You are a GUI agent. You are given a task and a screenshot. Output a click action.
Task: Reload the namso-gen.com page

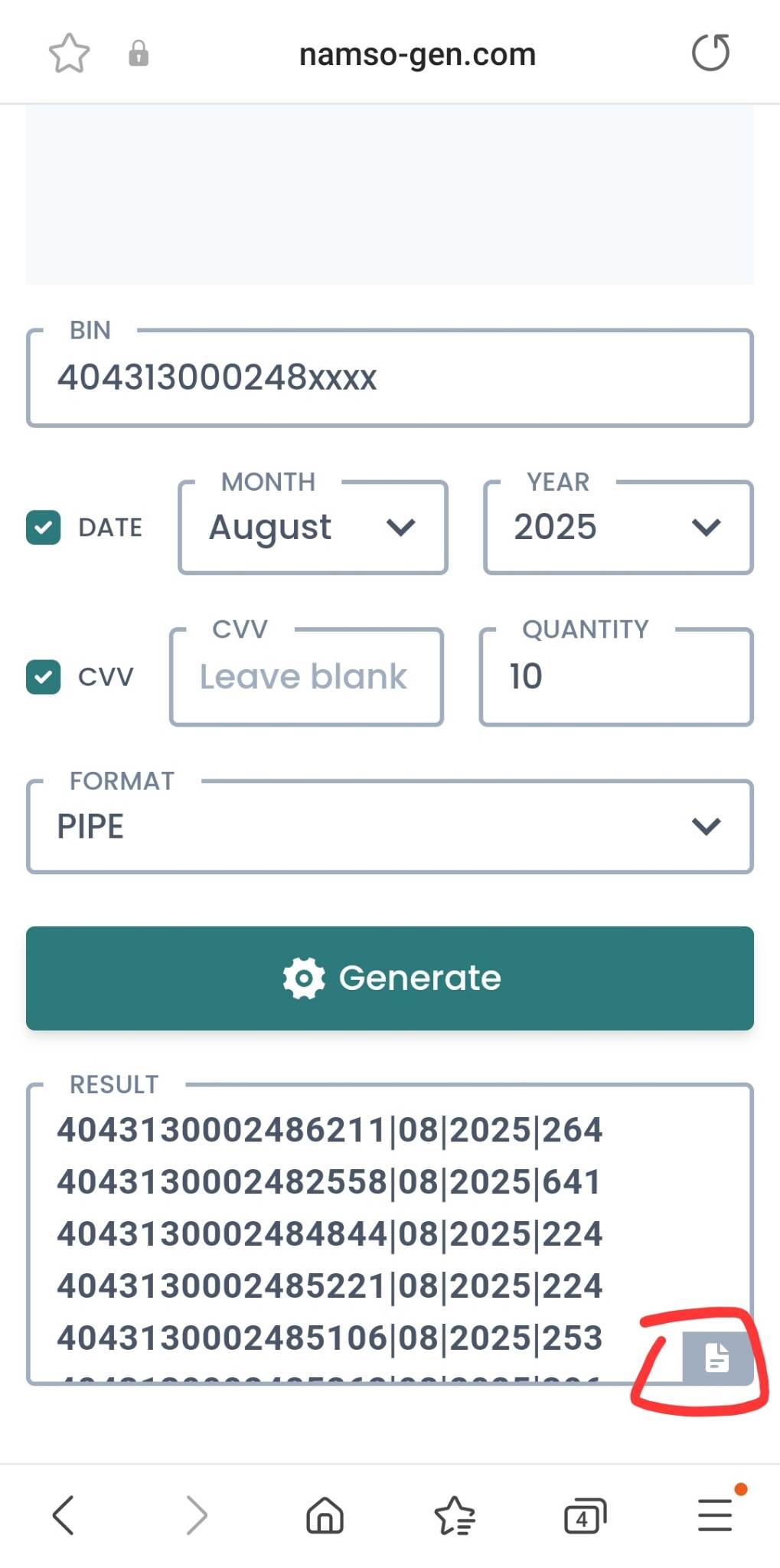(x=710, y=53)
